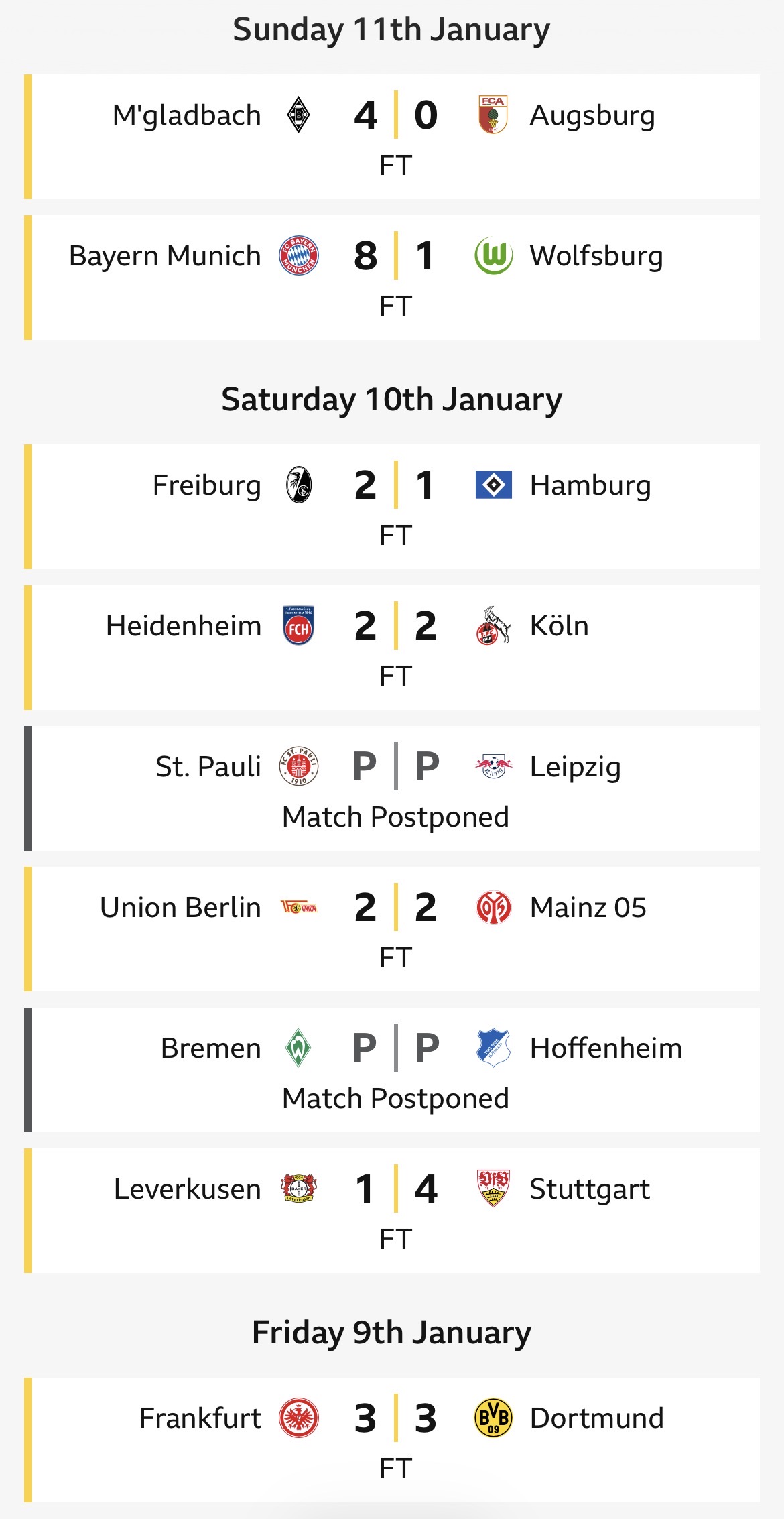This screenshot has height=1519, width=784.
Task: Open the M'gladbach vs Augsburg match
Action: 392,137
